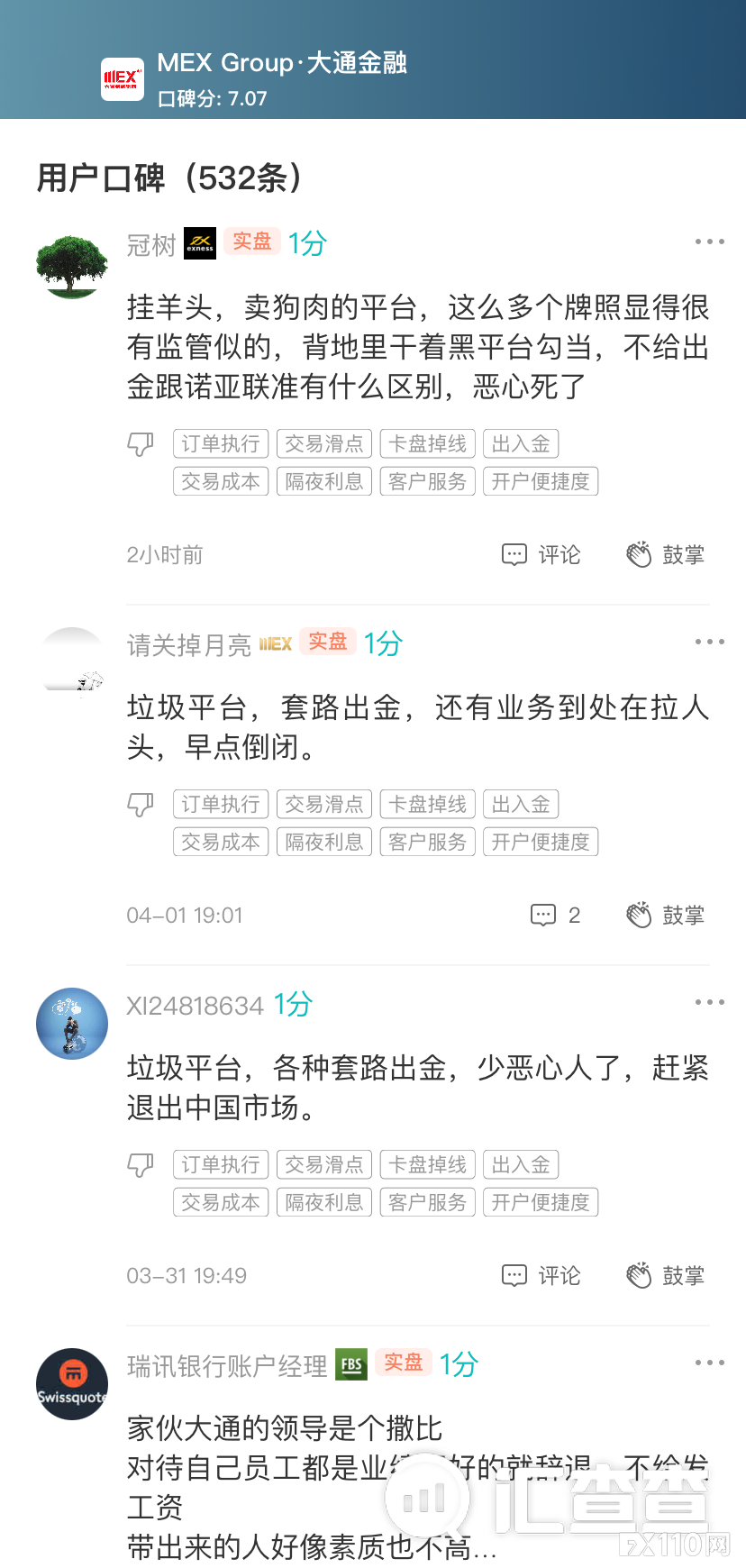Tap the FBS badge next to 瑞讯银行账户经理
The width and height of the screenshot is (746, 1568).
pos(350,1365)
